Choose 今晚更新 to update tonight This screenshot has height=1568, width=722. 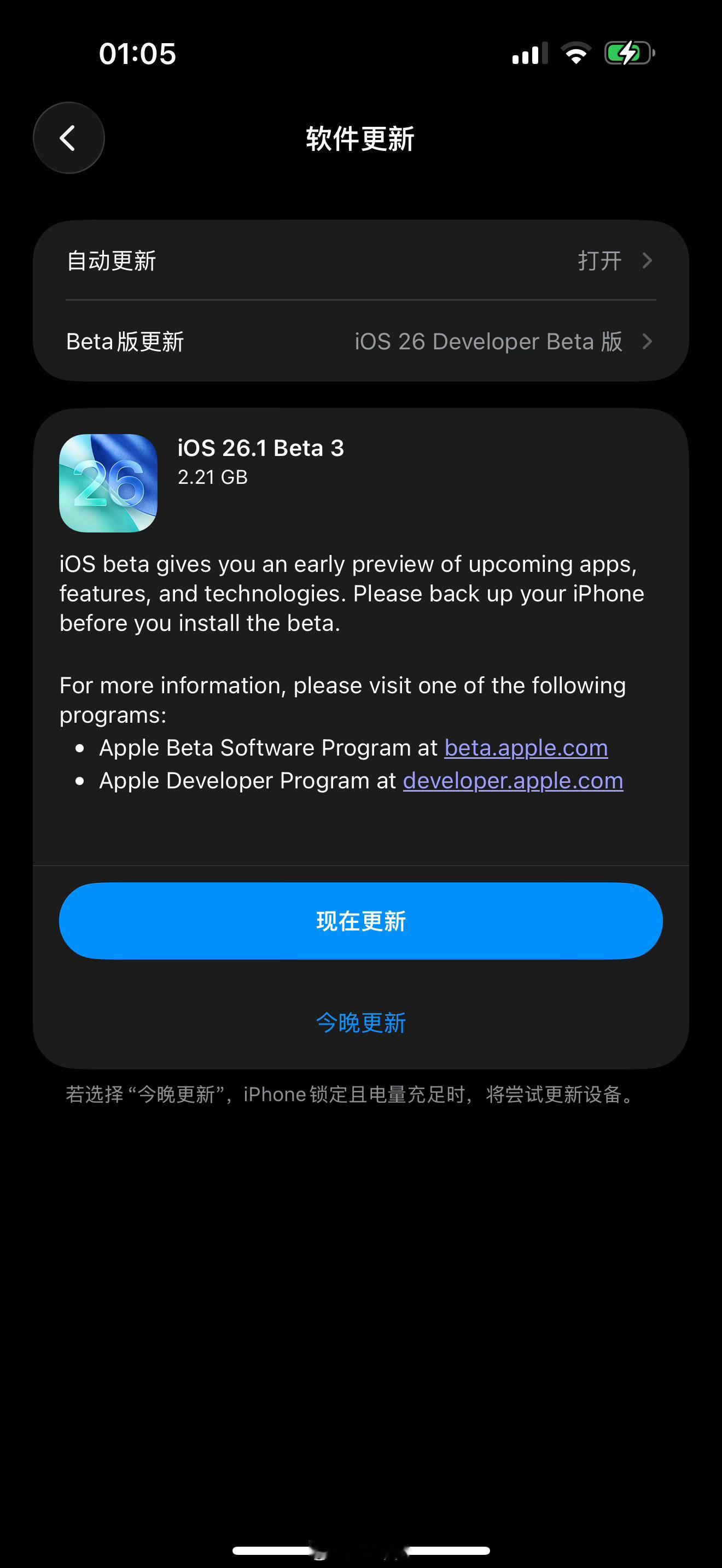360,1022
